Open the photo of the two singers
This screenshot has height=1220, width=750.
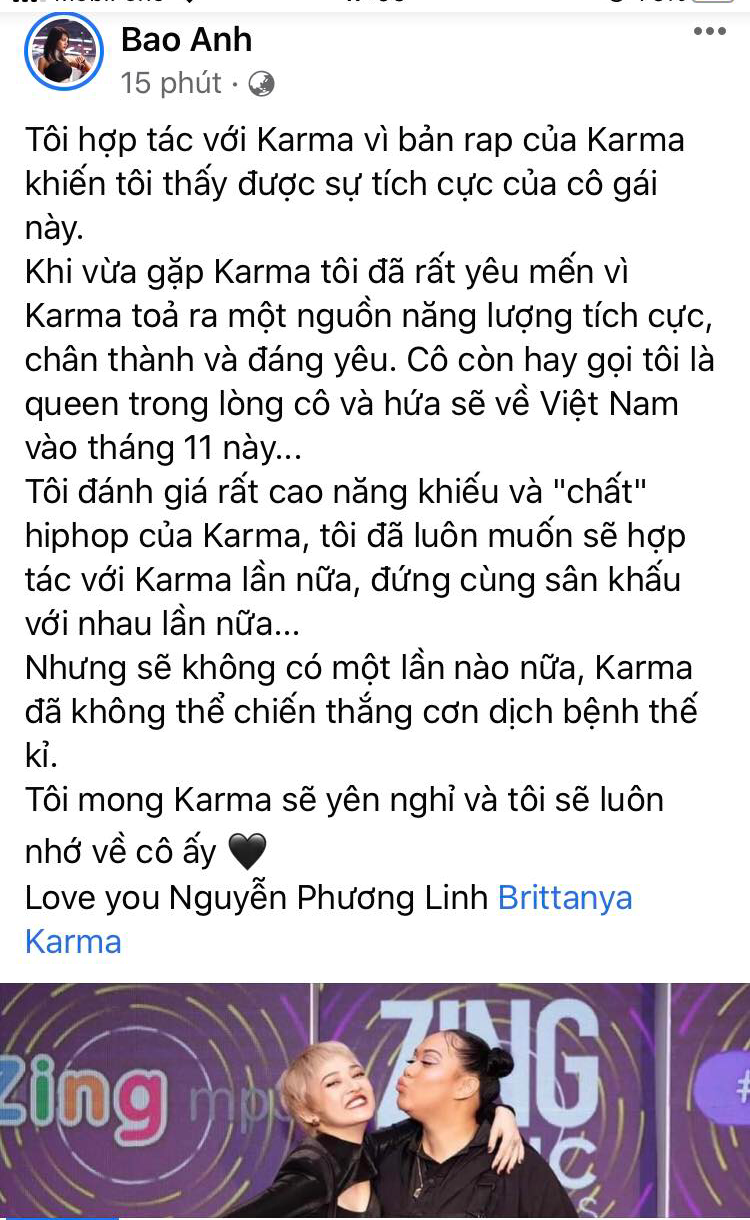375,1100
